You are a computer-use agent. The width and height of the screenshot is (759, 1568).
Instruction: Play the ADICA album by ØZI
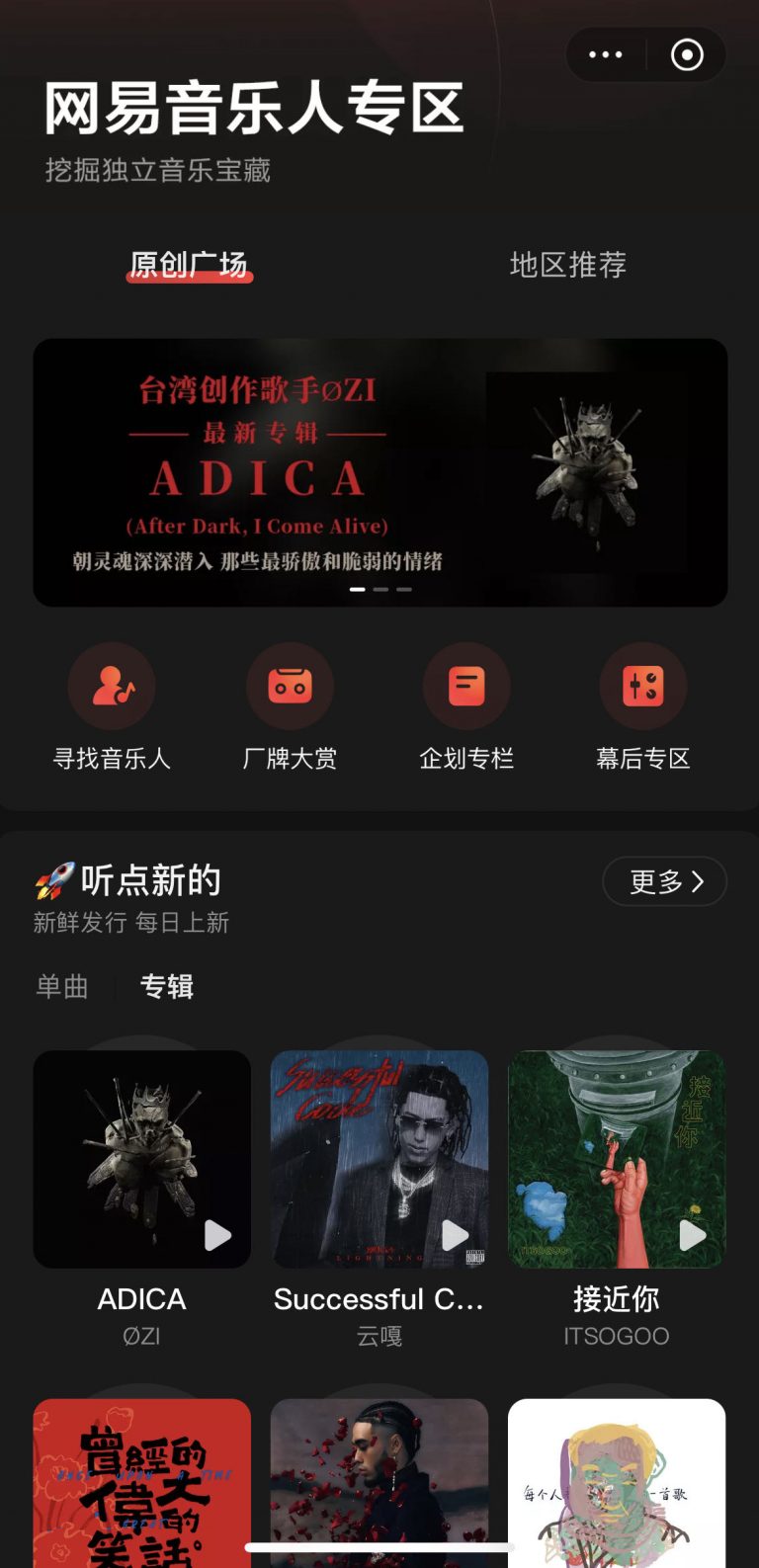pyautogui.click(x=217, y=1235)
